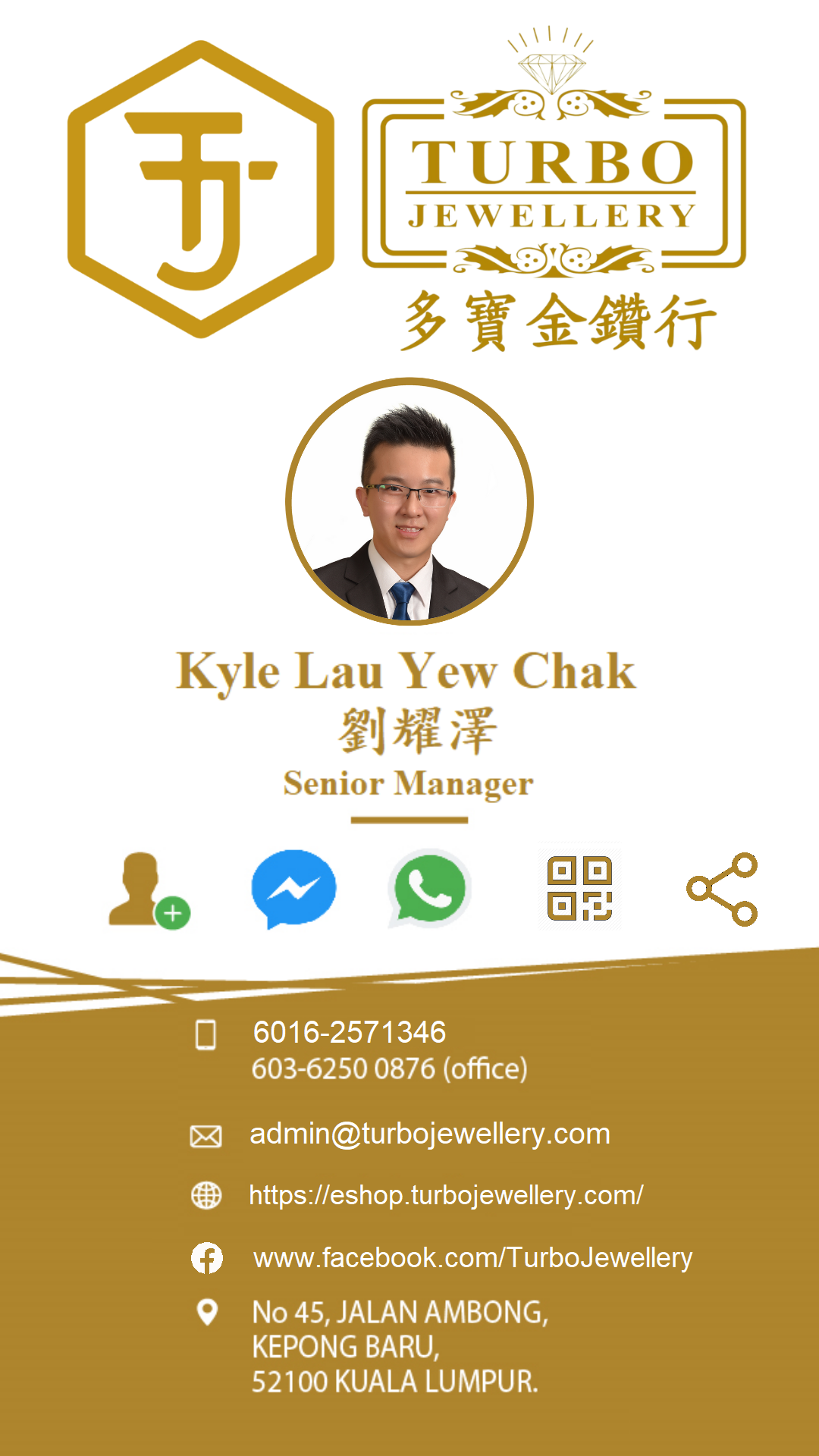Open the eshop.turbojewellery.com website
The height and width of the screenshot is (1456, 819).
pos(446,1195)
